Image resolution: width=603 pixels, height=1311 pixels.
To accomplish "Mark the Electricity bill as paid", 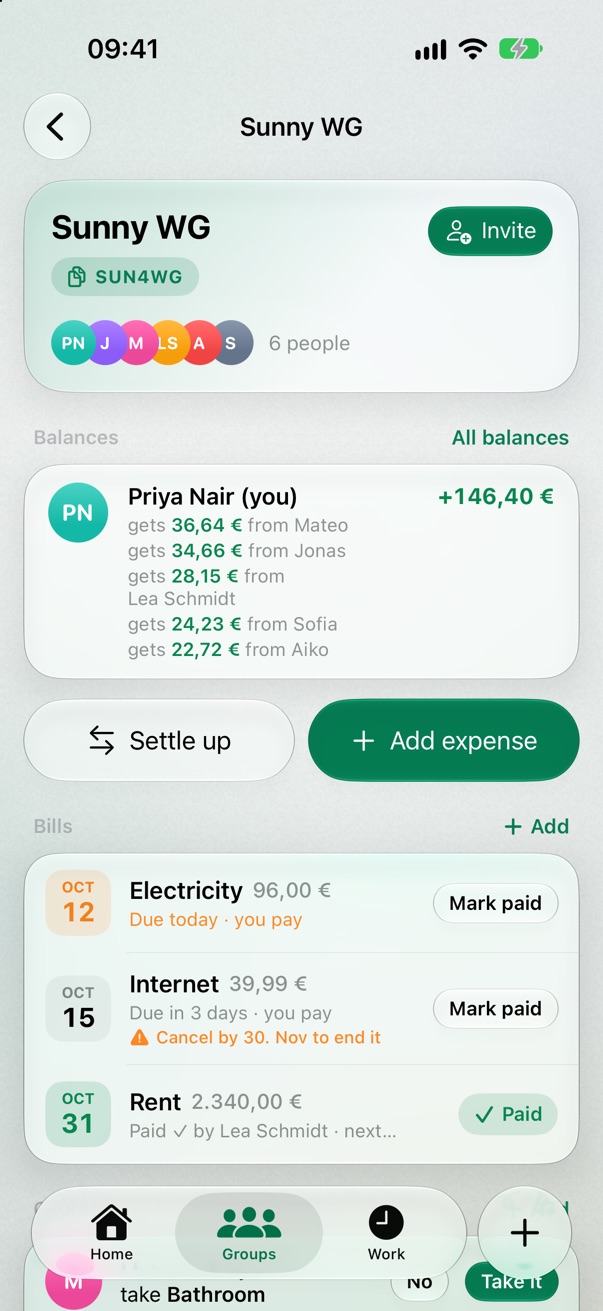I will [x=495, y=903].
